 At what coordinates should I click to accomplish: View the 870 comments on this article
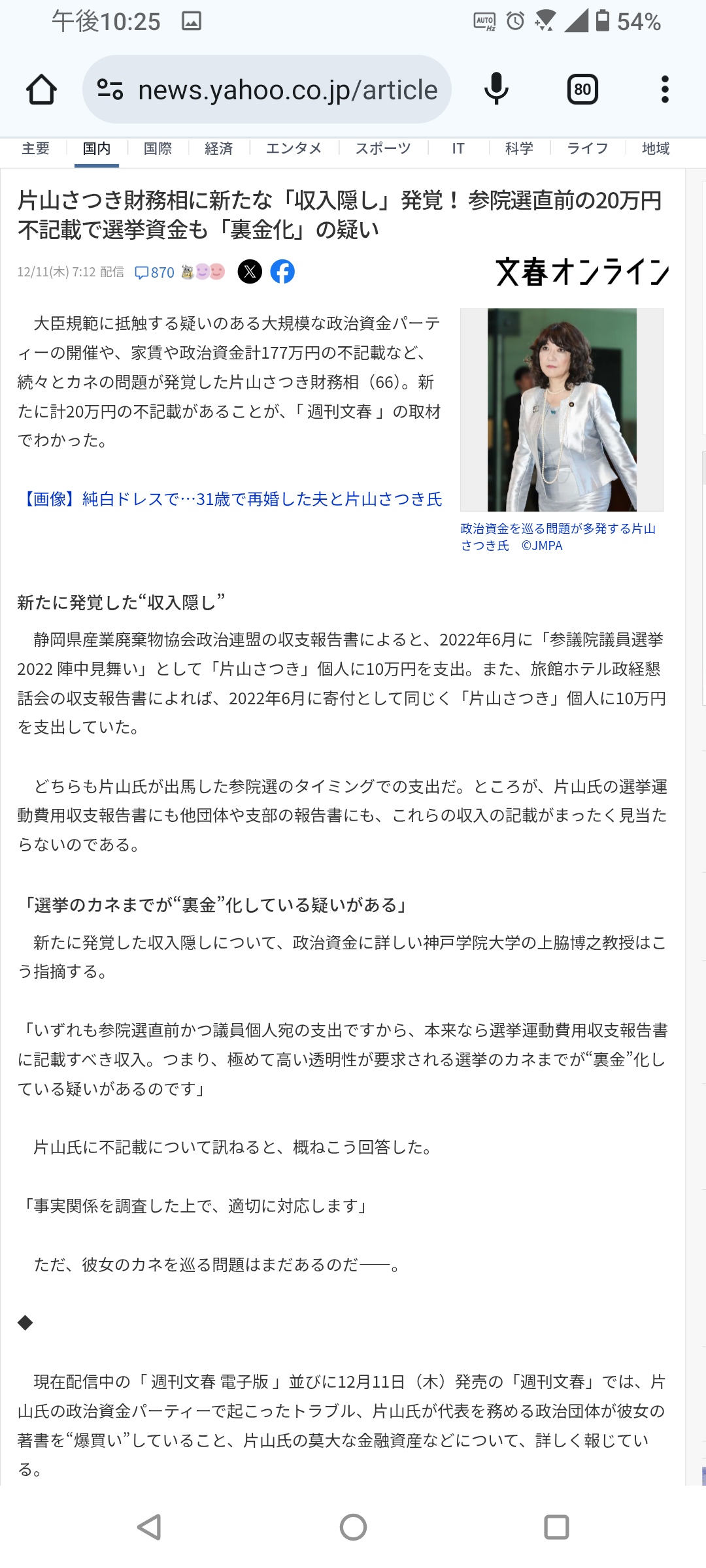click(155, 272)
